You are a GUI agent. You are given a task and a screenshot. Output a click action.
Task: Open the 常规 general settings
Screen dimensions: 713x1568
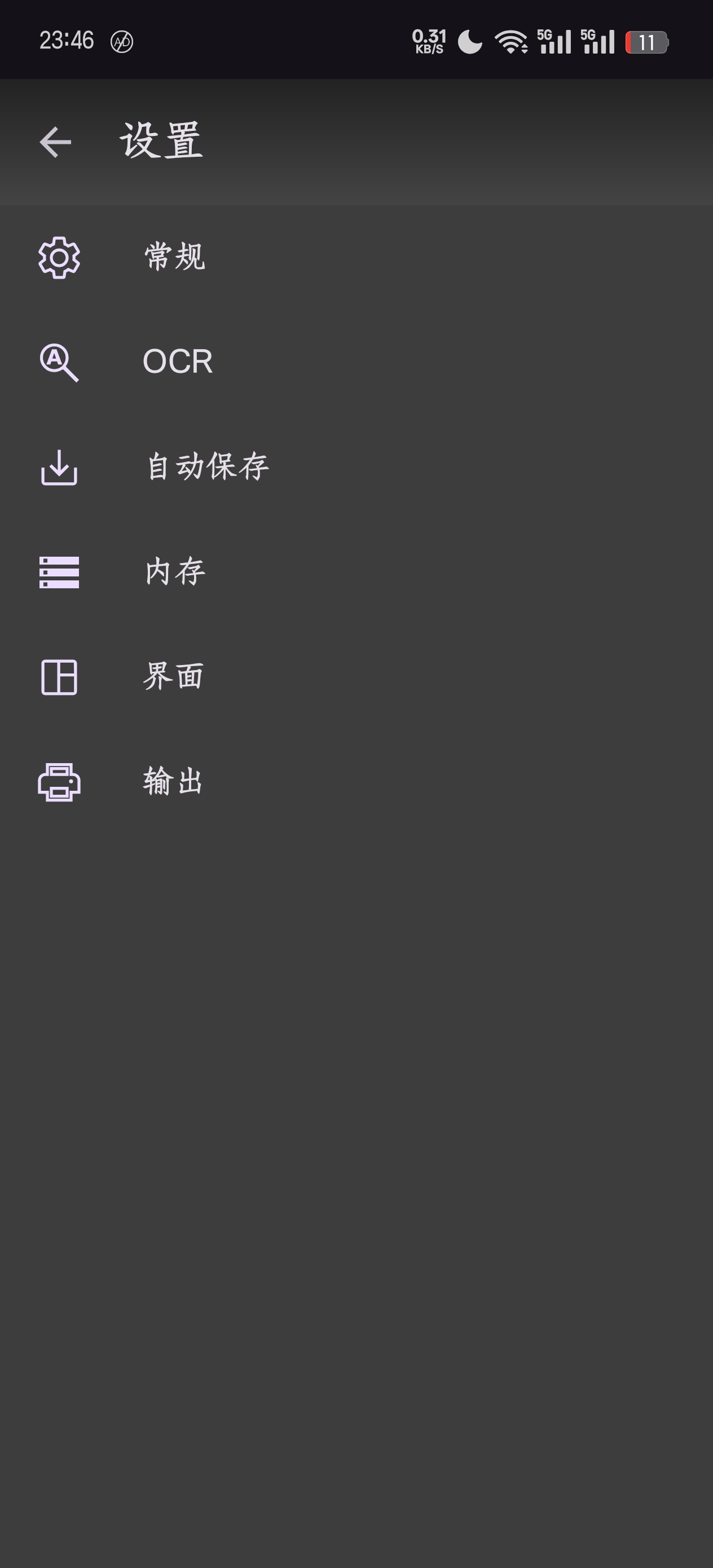[174, 257]
